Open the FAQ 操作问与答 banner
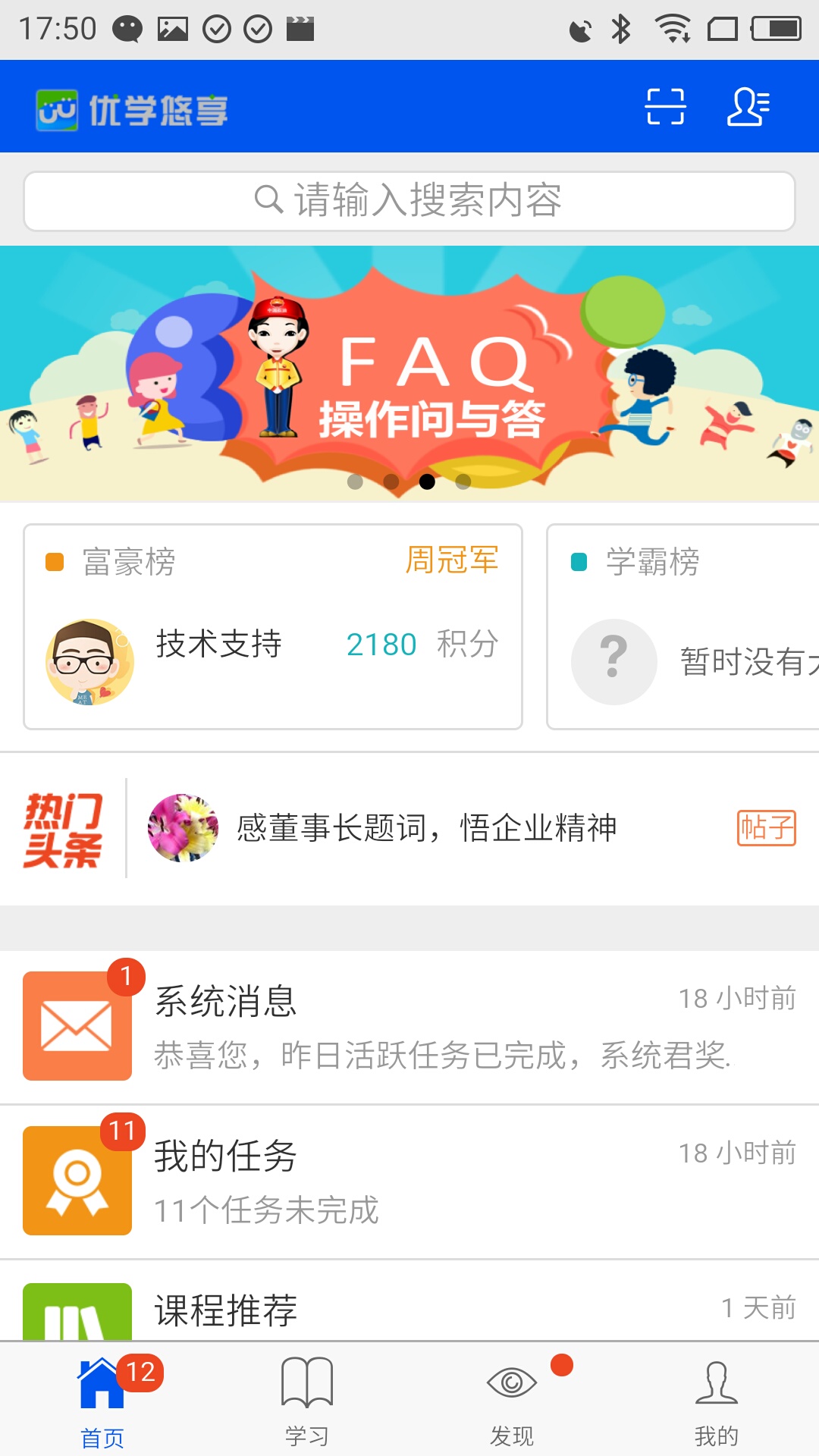Image resolution: width=819 pixels, height=1456 pixels. 409,374
